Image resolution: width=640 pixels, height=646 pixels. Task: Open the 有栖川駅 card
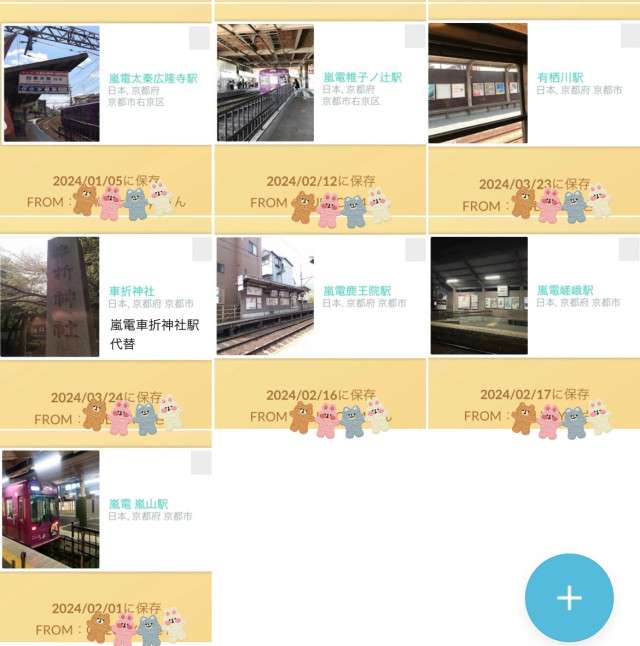(560, 77)
